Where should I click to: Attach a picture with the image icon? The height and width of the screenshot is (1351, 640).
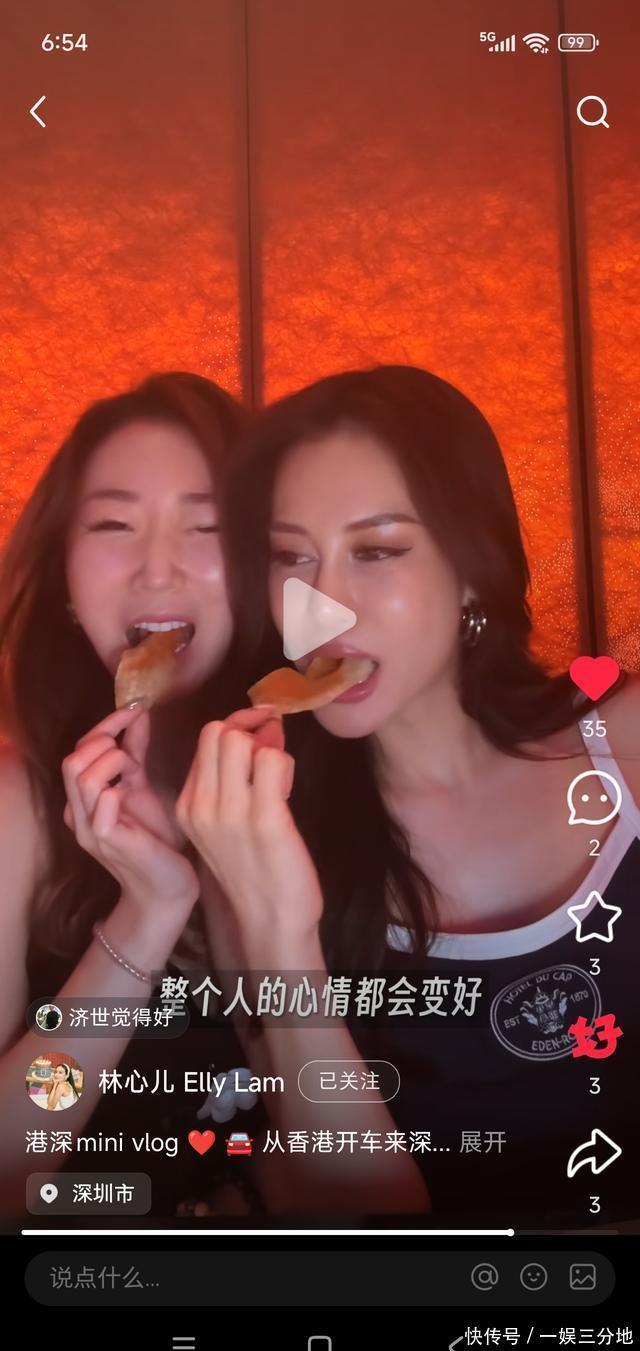coord(583,1277)
